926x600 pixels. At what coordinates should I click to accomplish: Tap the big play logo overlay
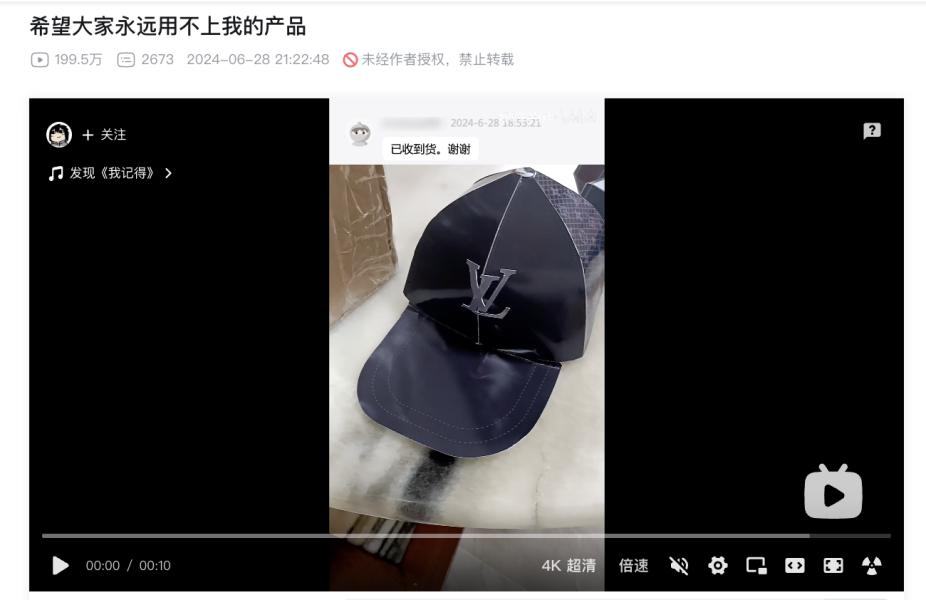833,492
